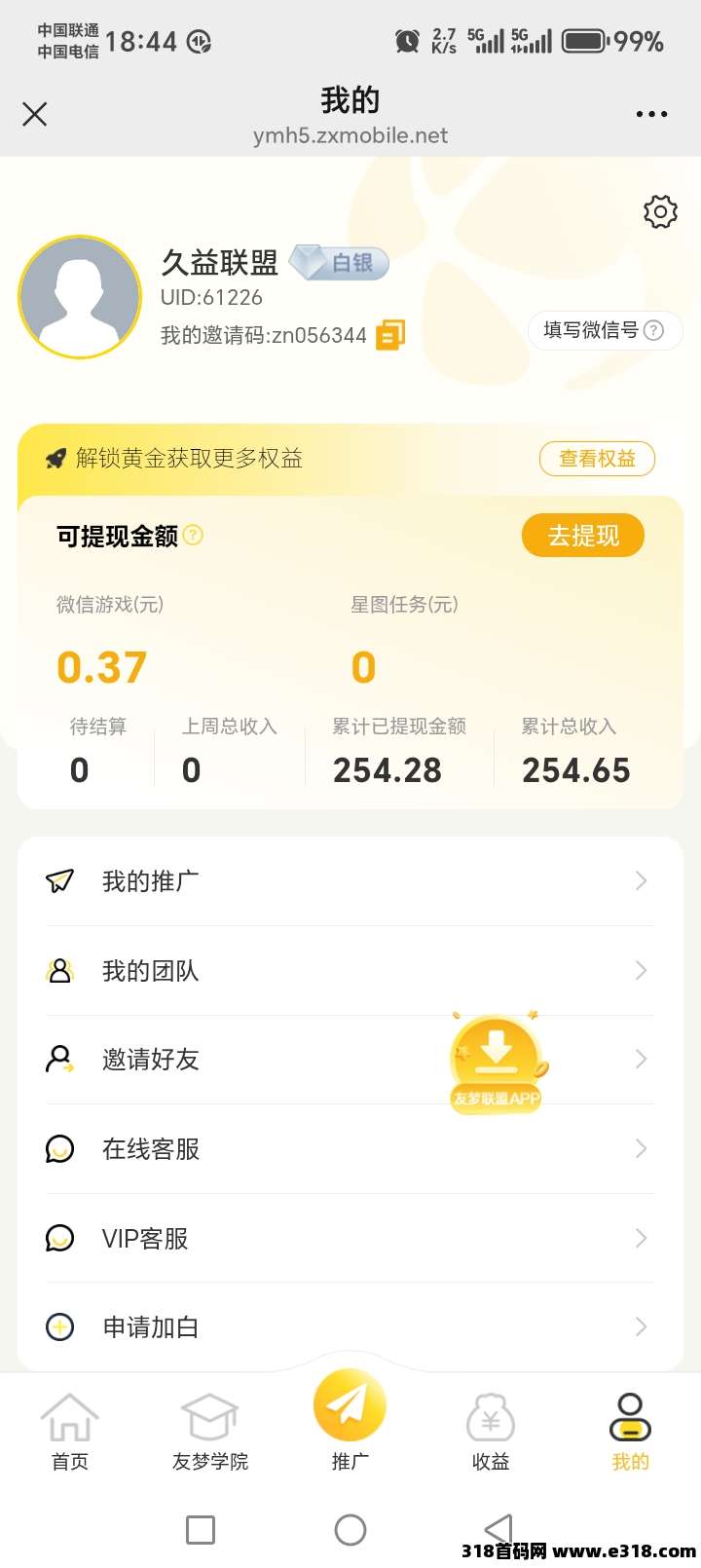701x1568 pixels.
Task: Open VIP客服 row
Action: (350, 1239)
